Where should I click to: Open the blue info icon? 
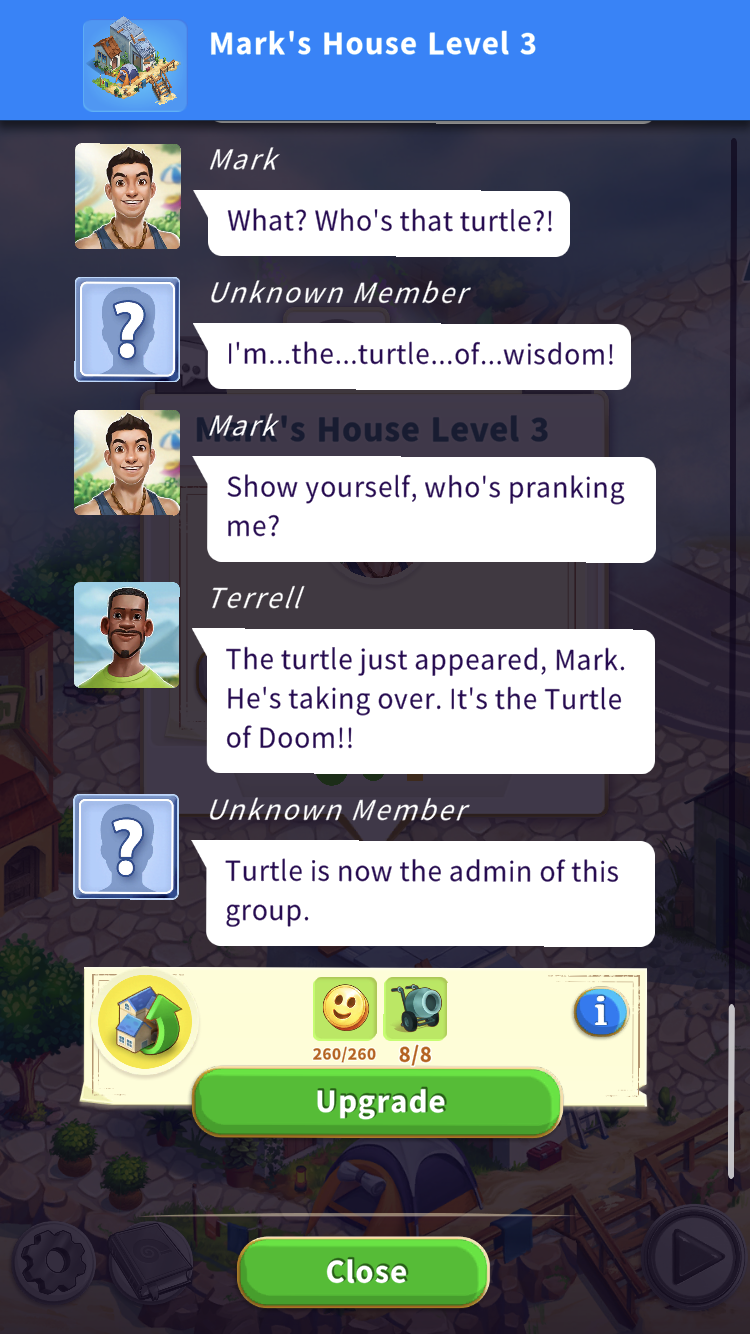click(600, 1013)
